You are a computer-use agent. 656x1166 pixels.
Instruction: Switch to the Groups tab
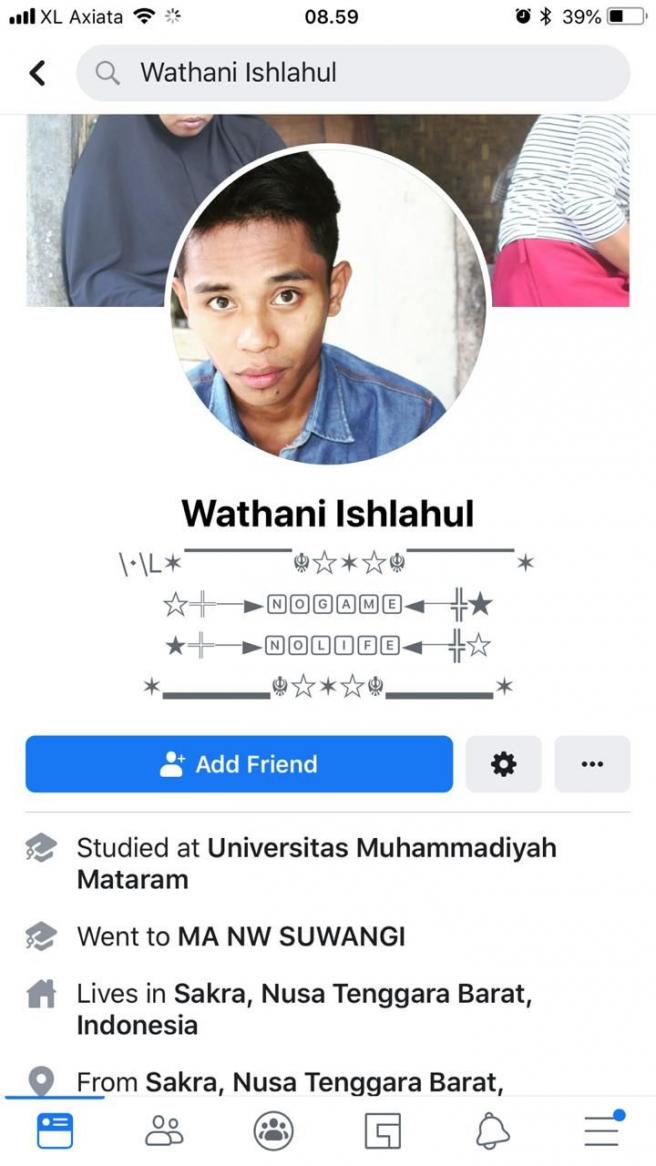click(274, 1131)
